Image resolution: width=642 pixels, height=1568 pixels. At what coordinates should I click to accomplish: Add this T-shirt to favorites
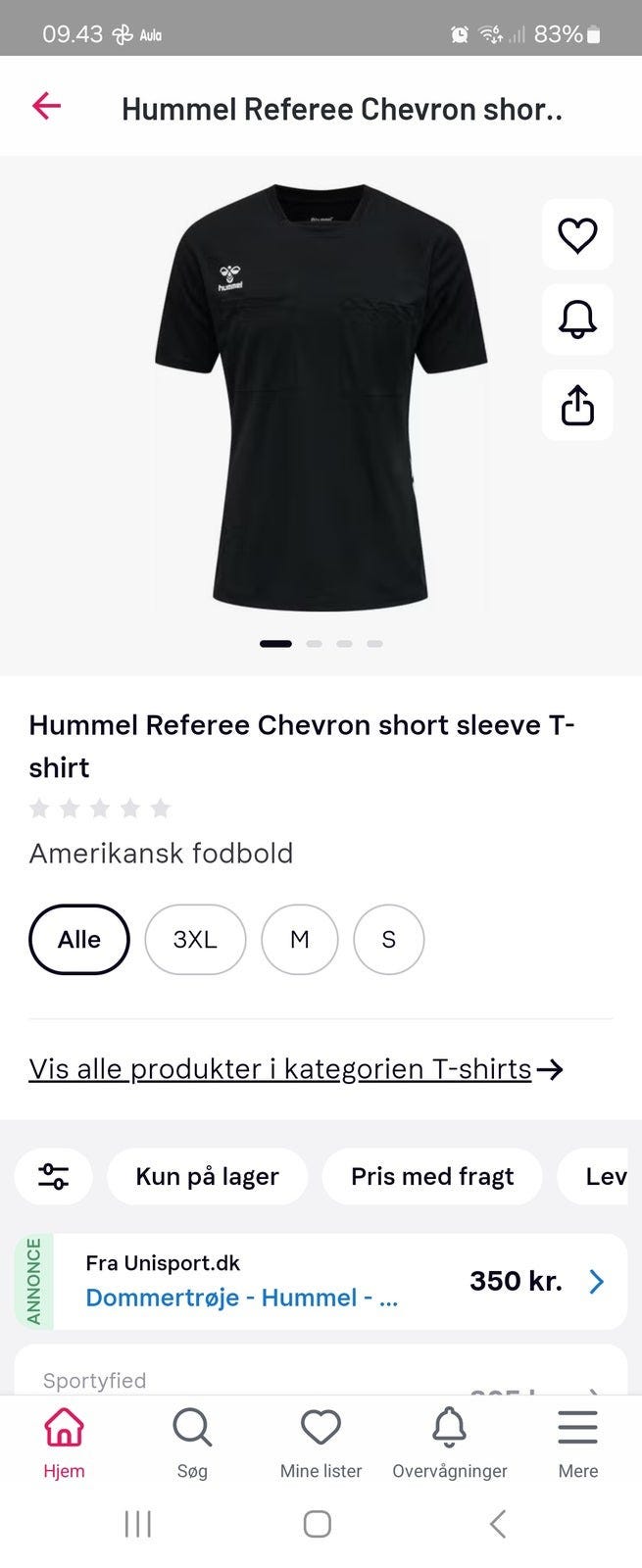pyautogui.click(x=577, y=235)
